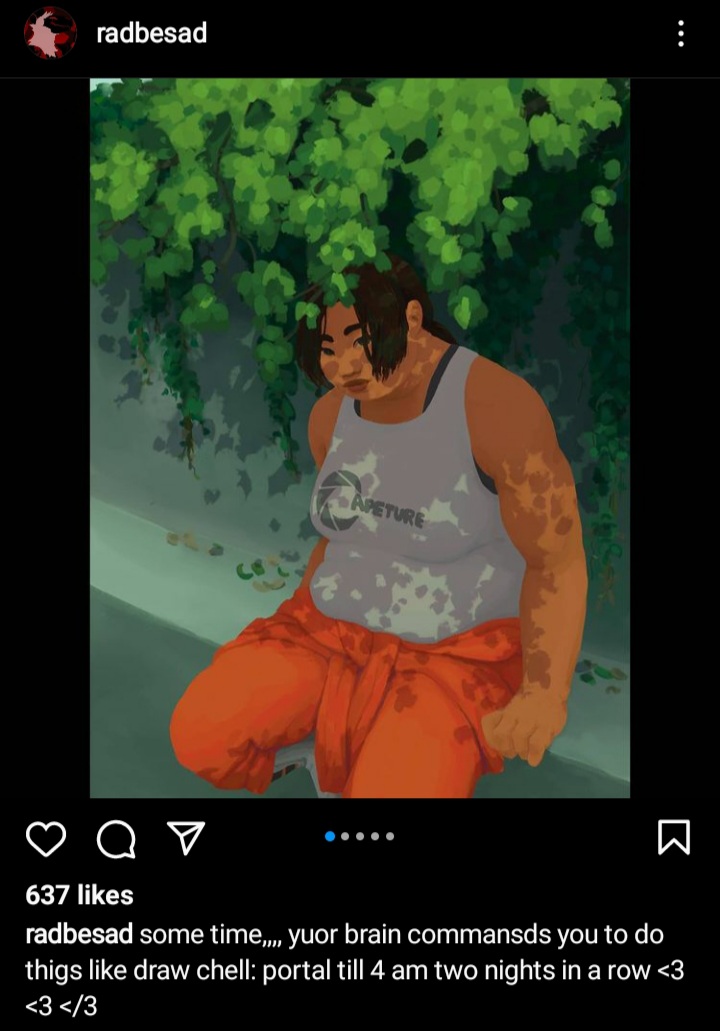Like radbesad's post
720x1031 pixels.
point(45,838)
